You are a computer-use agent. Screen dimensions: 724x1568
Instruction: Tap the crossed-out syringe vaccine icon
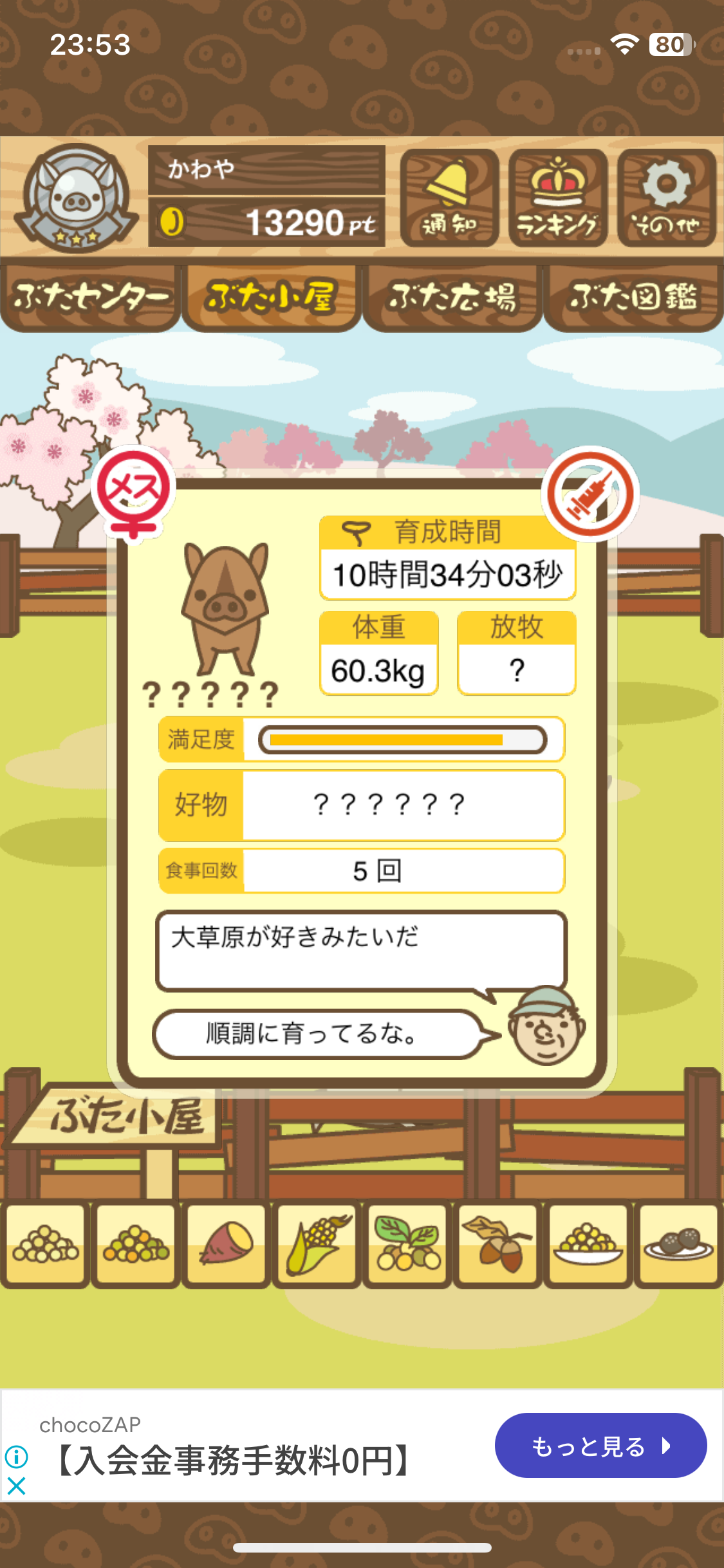pyautogui.click(x=589, y=494)
